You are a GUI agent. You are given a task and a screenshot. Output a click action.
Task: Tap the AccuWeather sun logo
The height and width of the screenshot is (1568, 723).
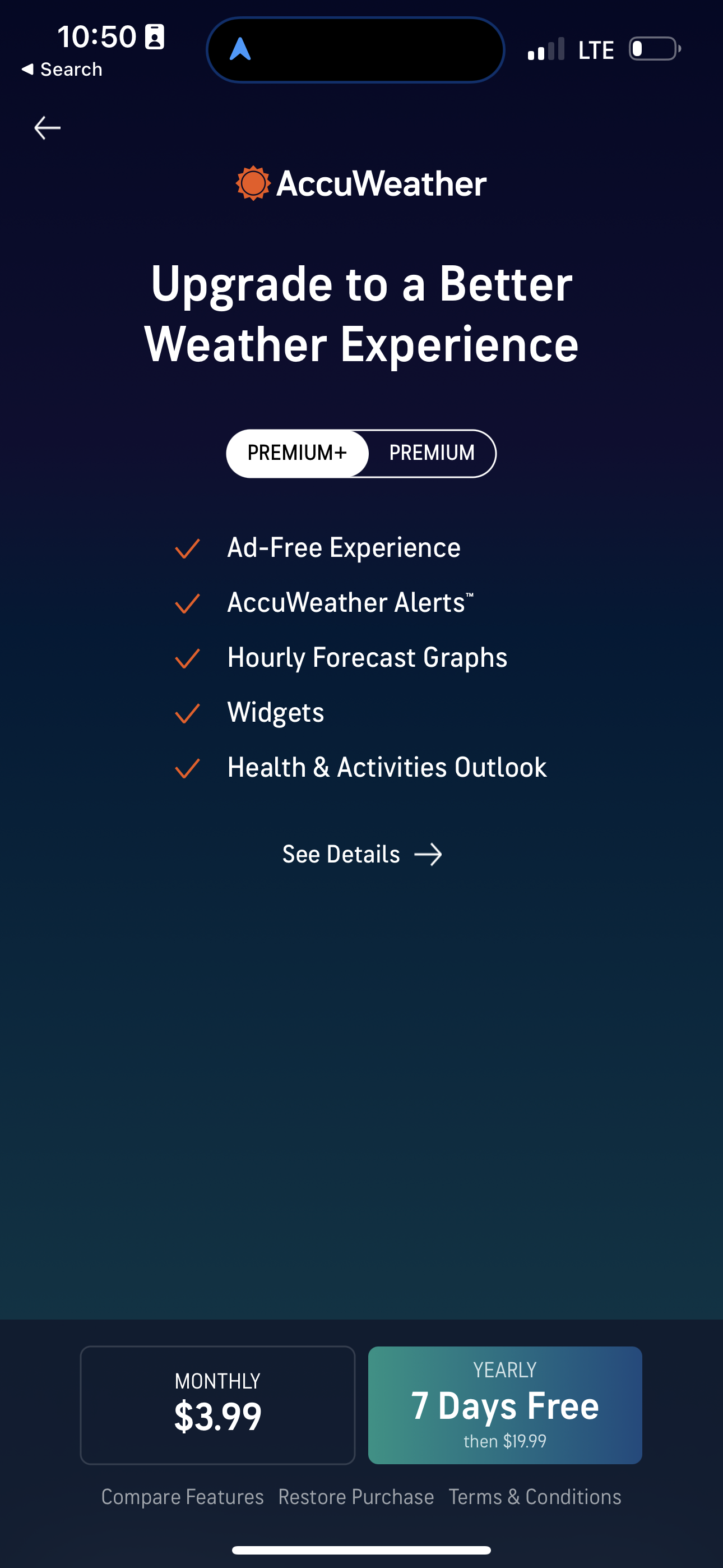[x=253, y=182]
